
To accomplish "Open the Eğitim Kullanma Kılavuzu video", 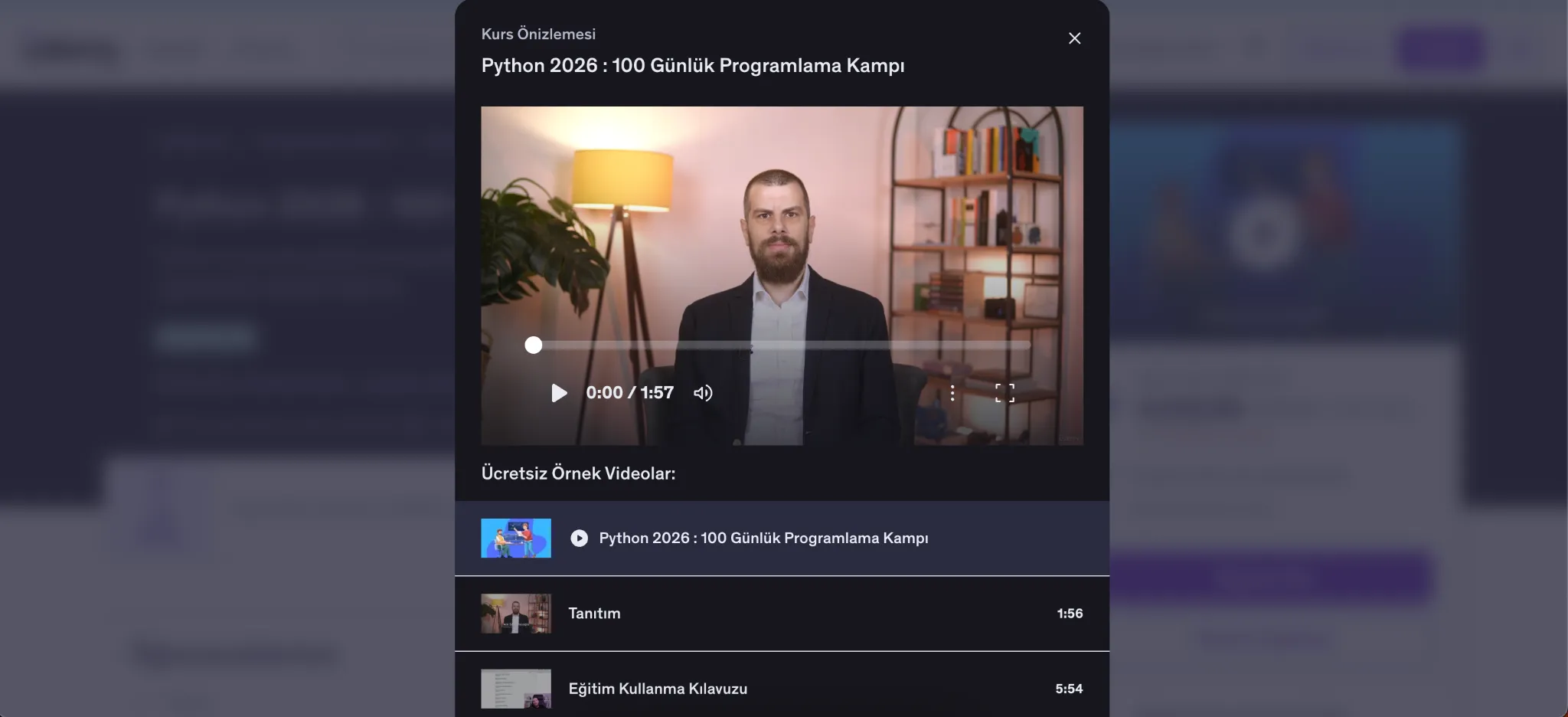I will click(782, 686).
